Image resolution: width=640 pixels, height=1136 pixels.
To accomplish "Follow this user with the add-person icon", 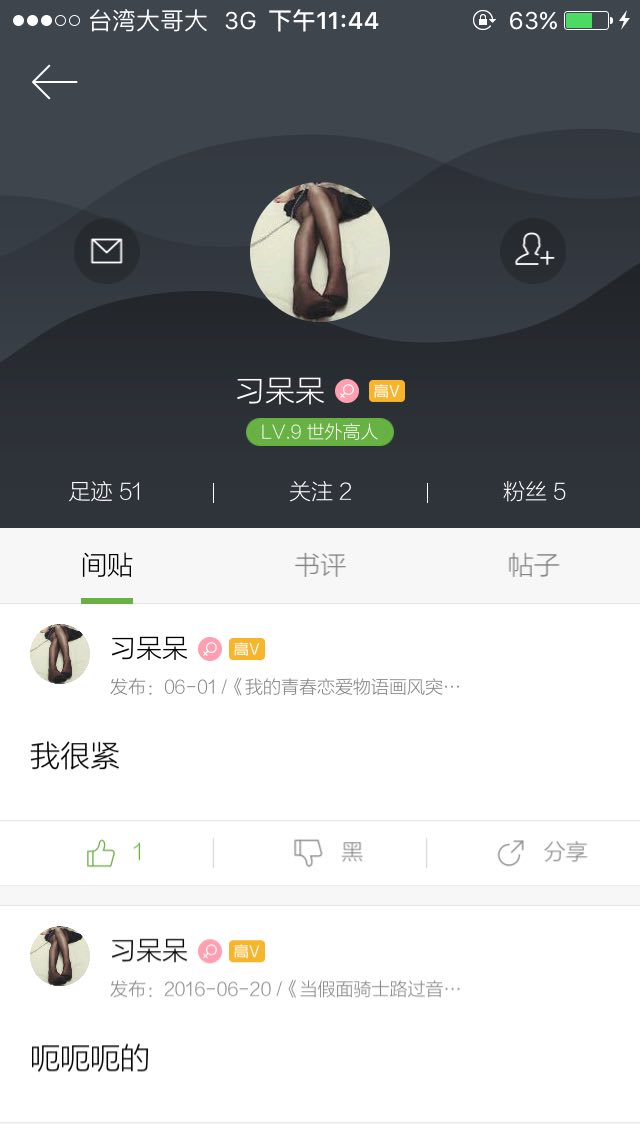I will tap(533, 251).
